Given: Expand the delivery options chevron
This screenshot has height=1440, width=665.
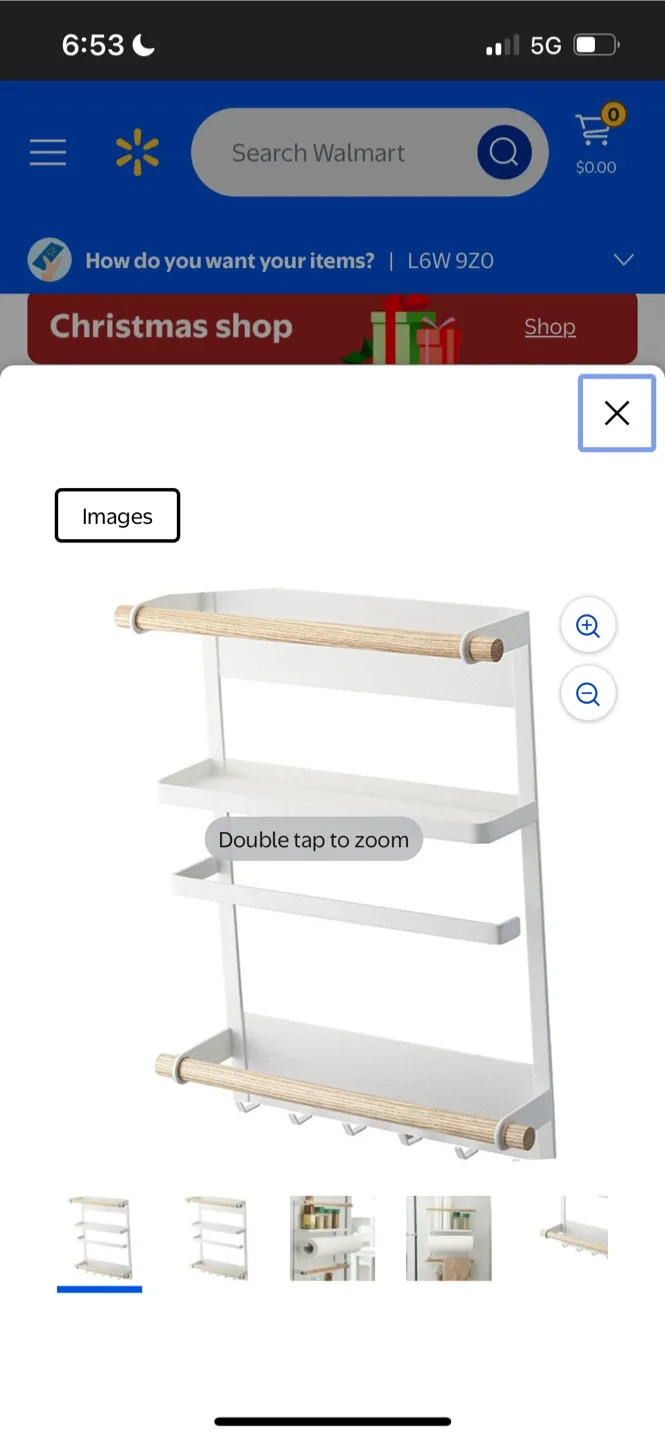Looking at the screenshot, I should click(x=623, y=261).
